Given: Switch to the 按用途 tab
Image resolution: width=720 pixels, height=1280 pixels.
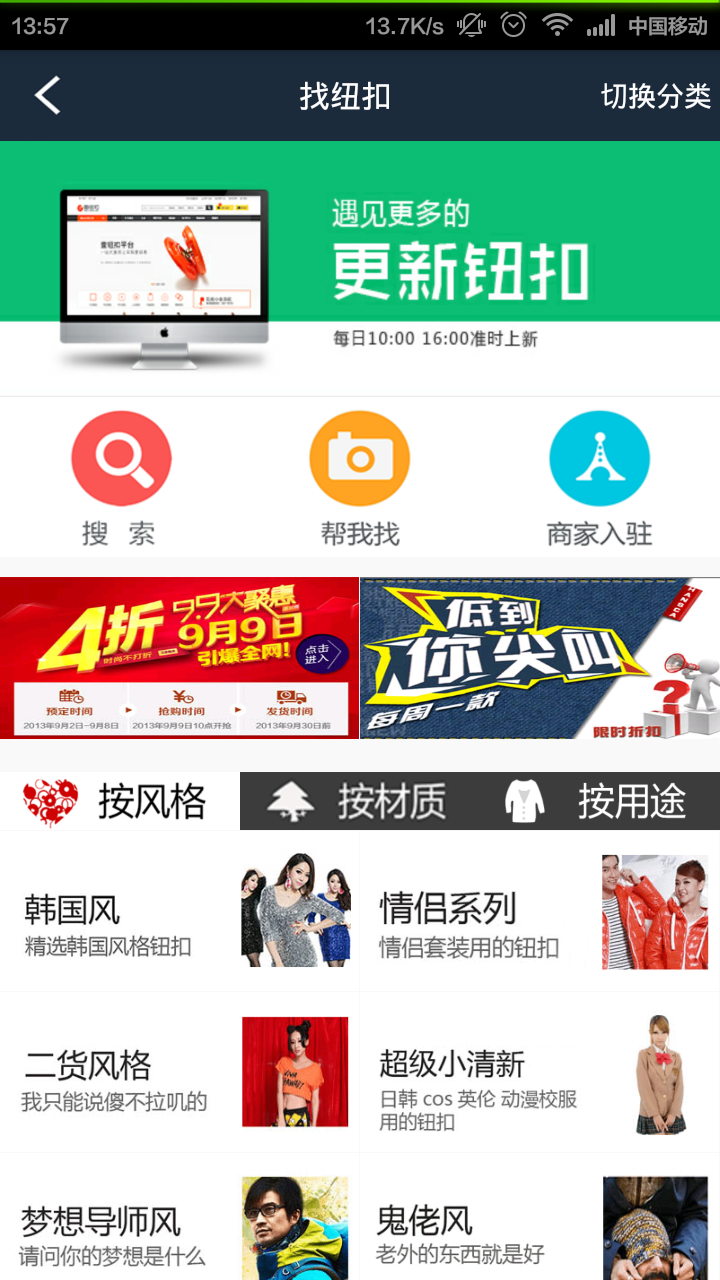Looking at the screenshot, I should click(600, 801).
